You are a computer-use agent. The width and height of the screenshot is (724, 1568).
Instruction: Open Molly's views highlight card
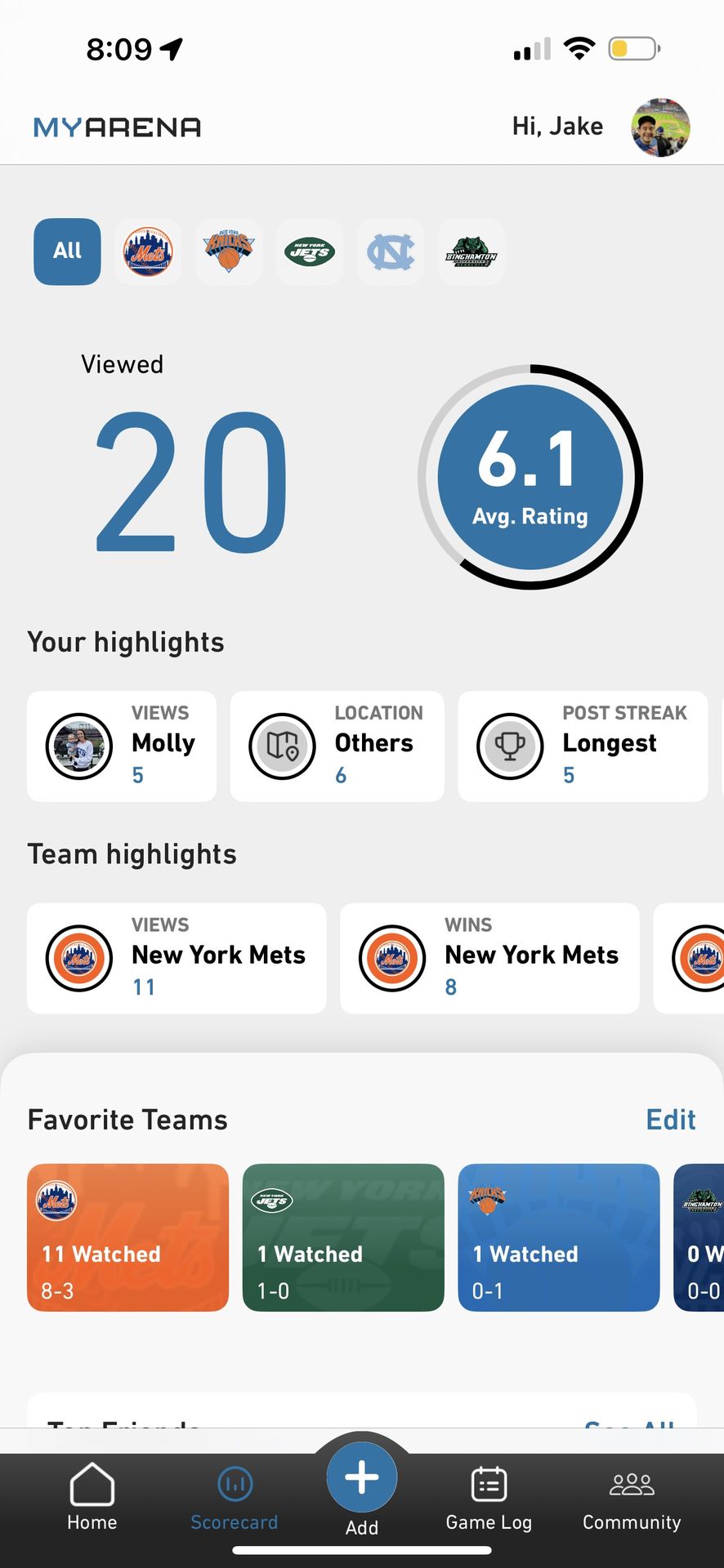(122, 746)
